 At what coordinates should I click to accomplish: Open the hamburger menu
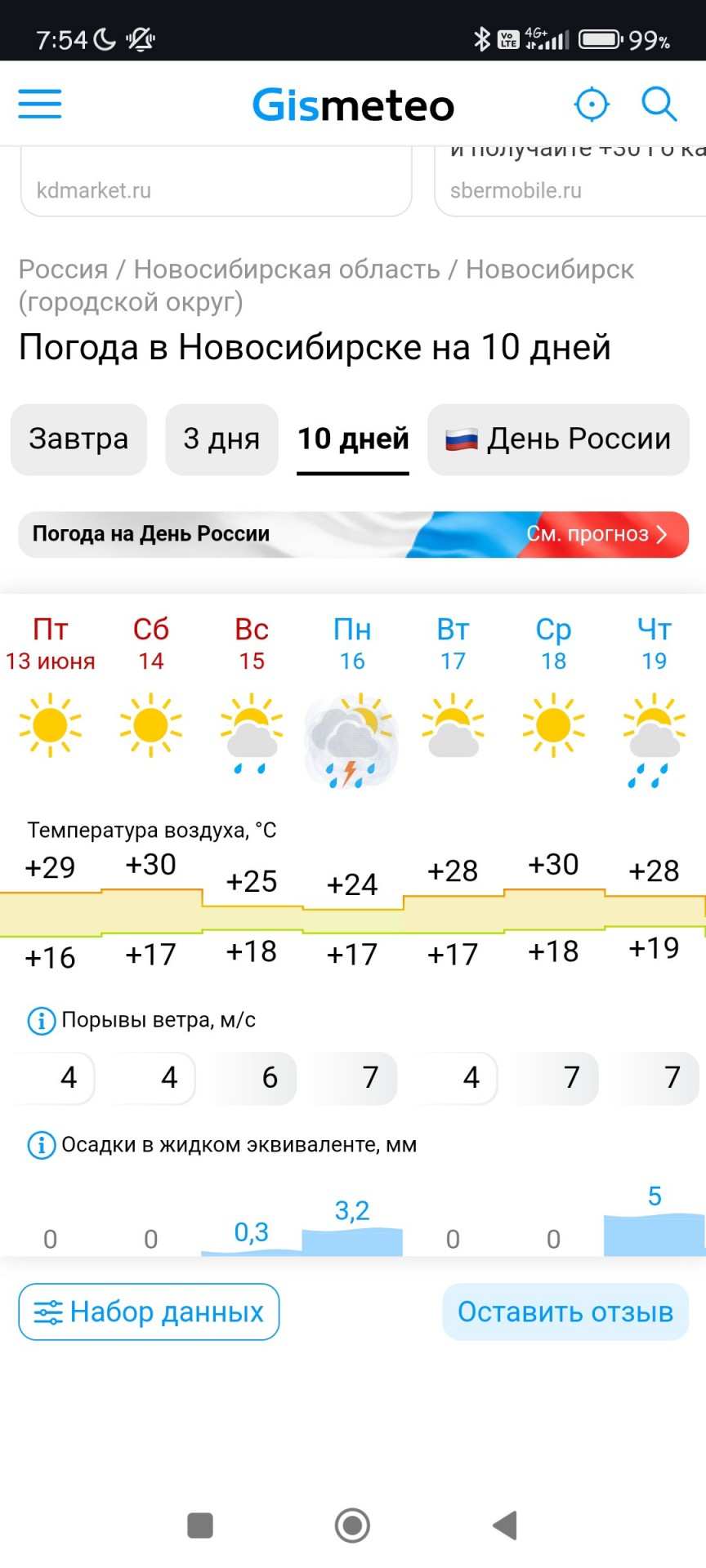pyautogui.click(x=40, y=104)
